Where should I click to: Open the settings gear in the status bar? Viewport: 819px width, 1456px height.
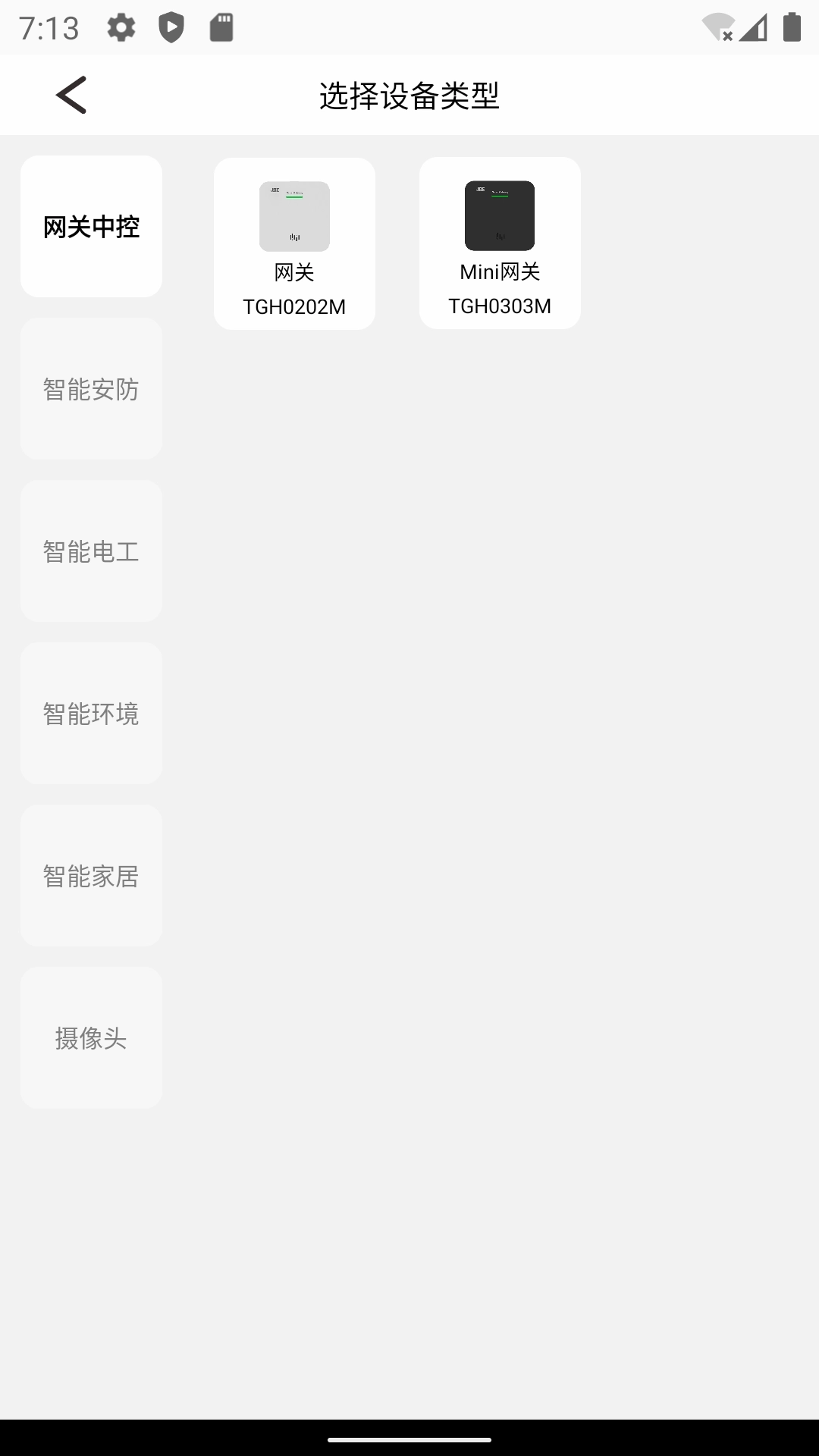[x=121, y=28]
